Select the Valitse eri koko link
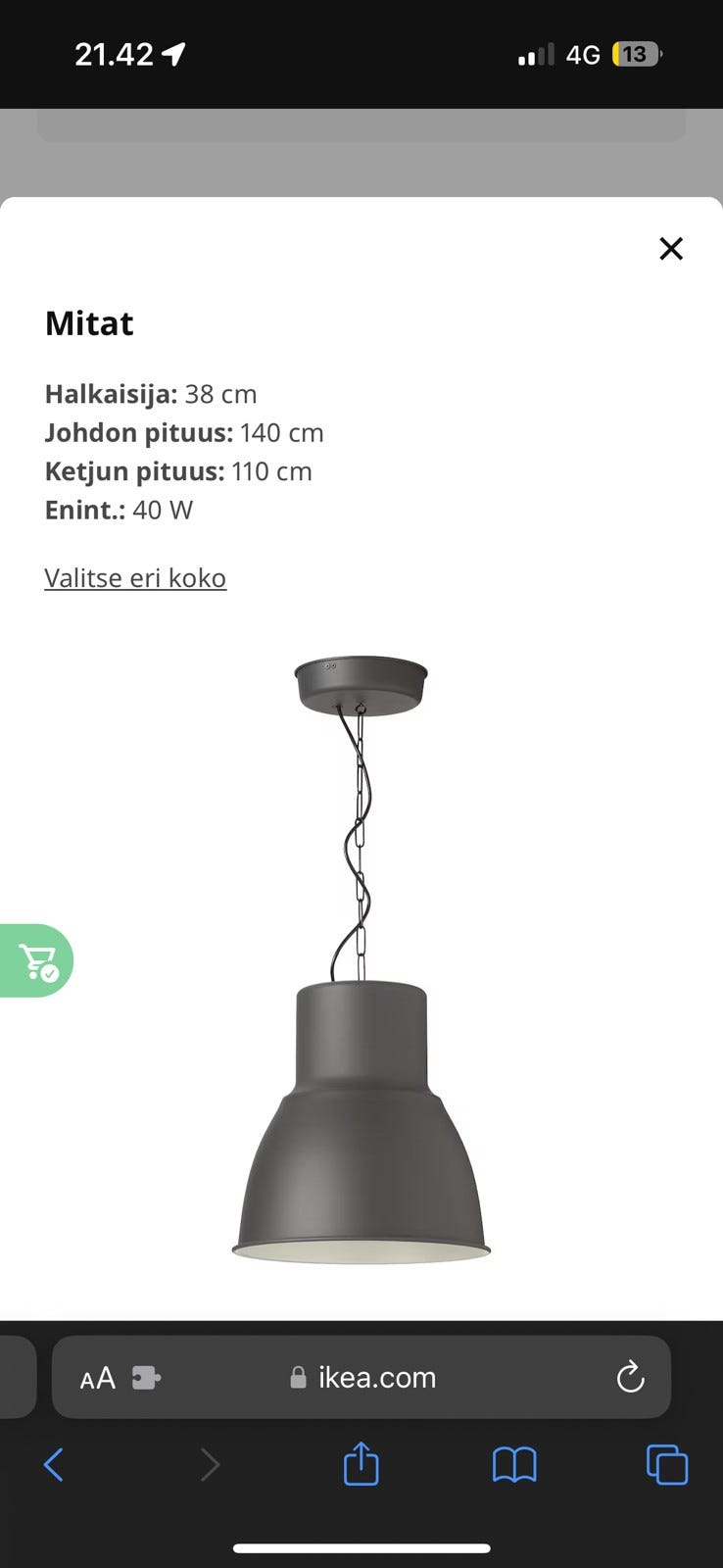The width and height of the screenshot is (723, 1568). 134,577
